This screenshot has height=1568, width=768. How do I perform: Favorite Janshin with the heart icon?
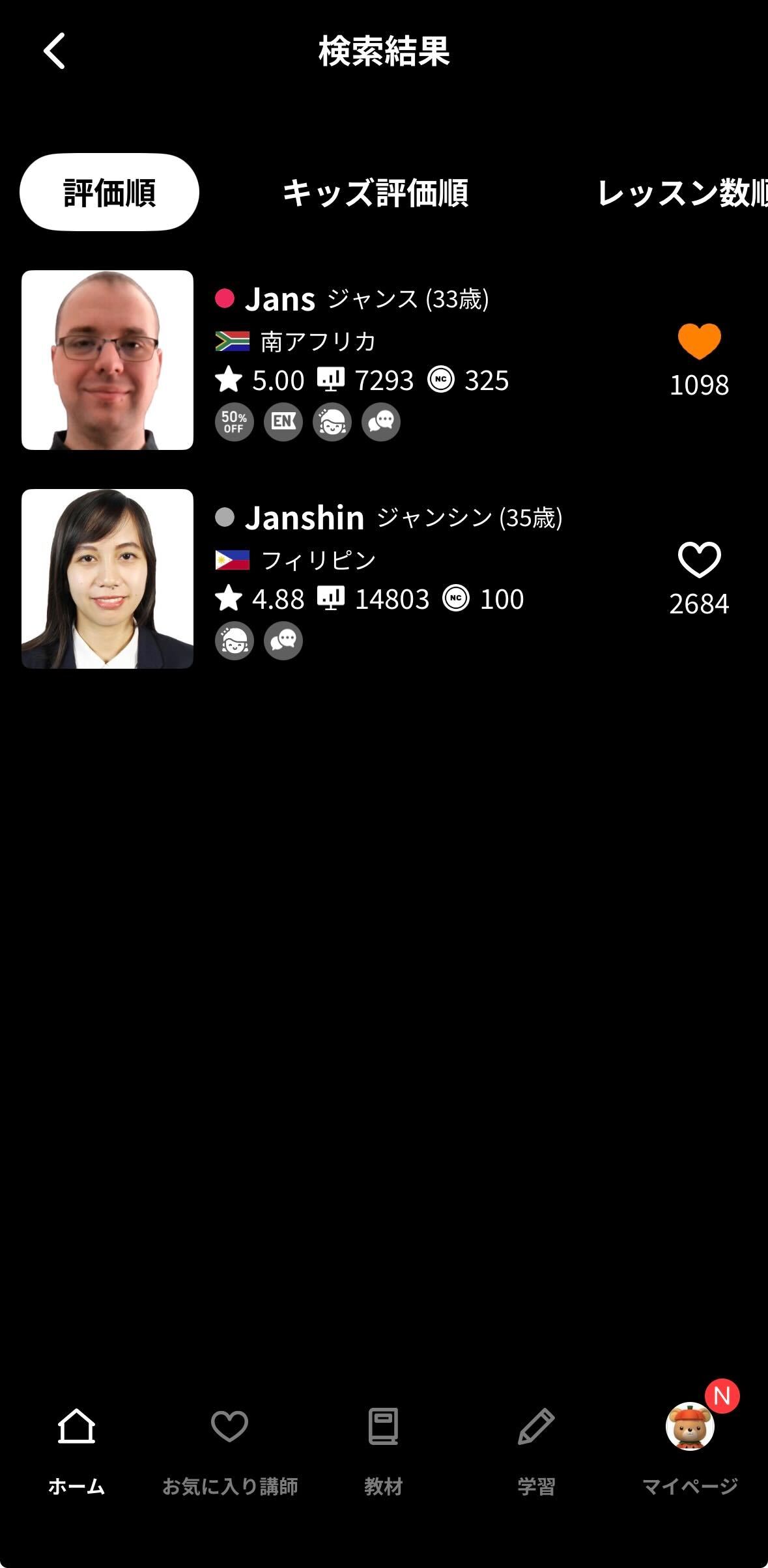point(699,560)
